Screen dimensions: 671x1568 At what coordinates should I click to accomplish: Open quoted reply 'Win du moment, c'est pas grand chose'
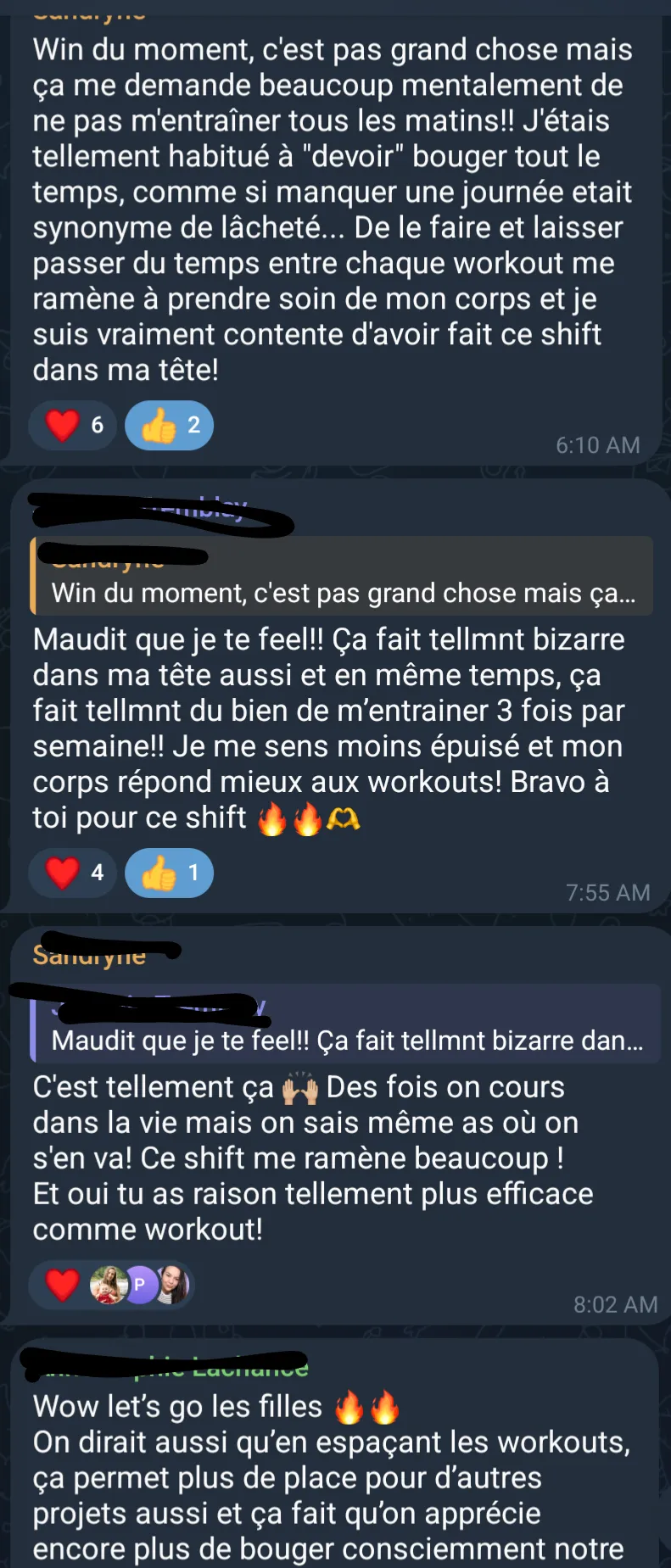point(341,575)
